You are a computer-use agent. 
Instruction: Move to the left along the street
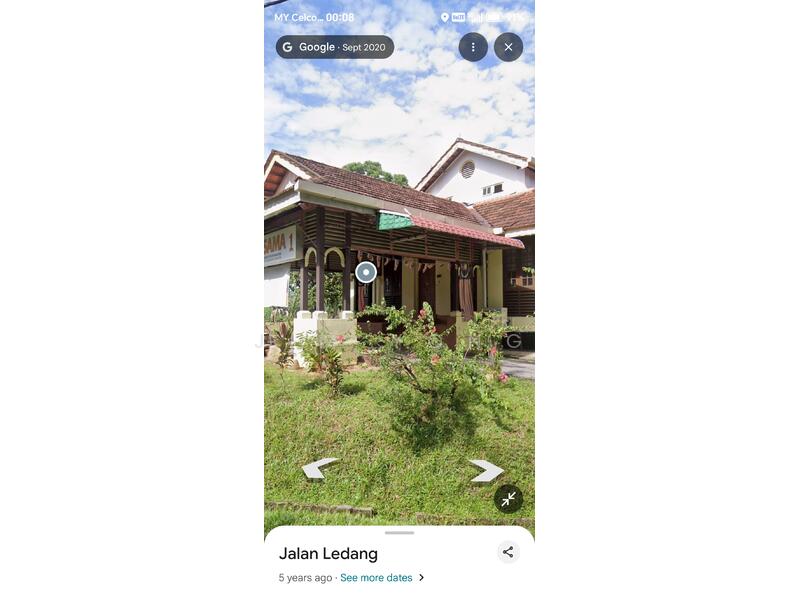coord(319,468)
